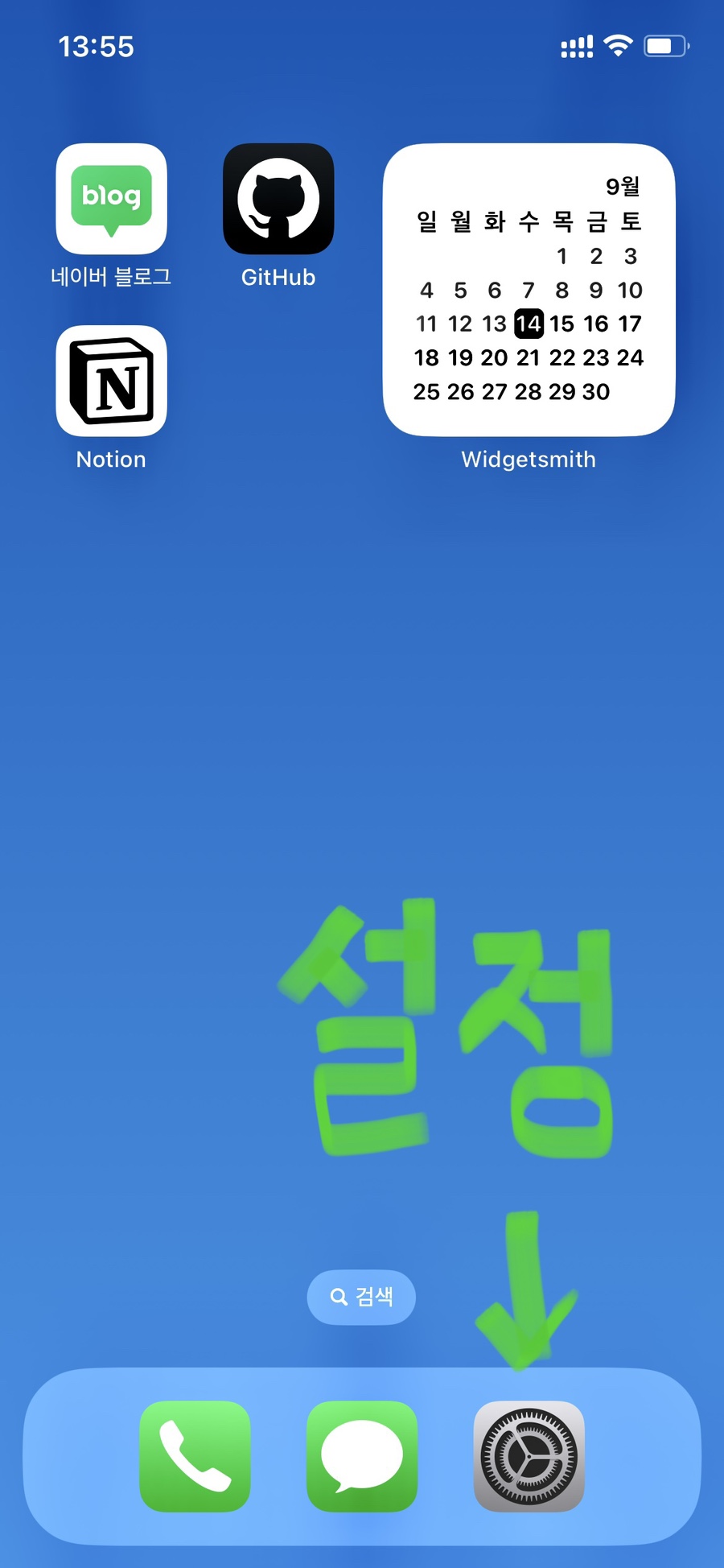Open the Phone app in the dock

[x=195, y=1456]
